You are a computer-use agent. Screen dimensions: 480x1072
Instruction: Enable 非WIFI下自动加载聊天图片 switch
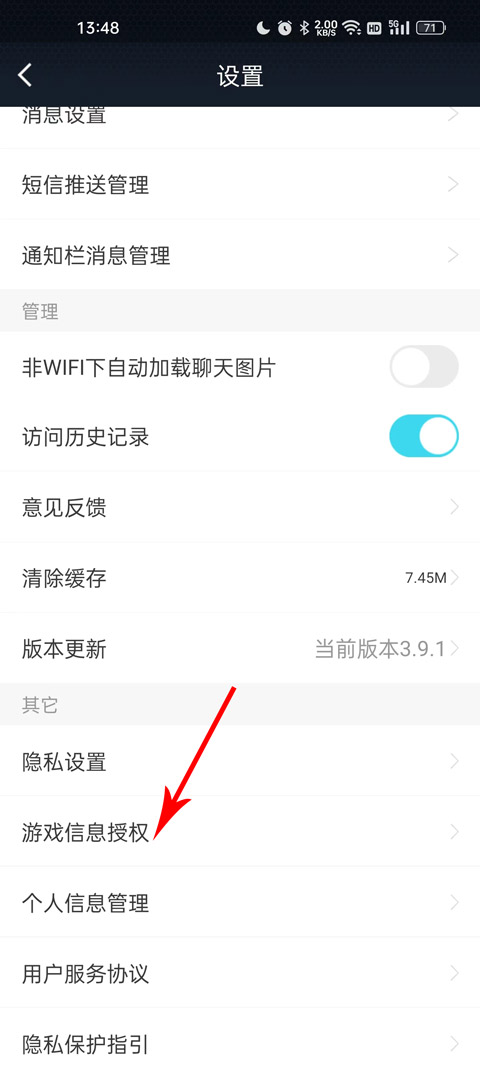coord(423,367)
